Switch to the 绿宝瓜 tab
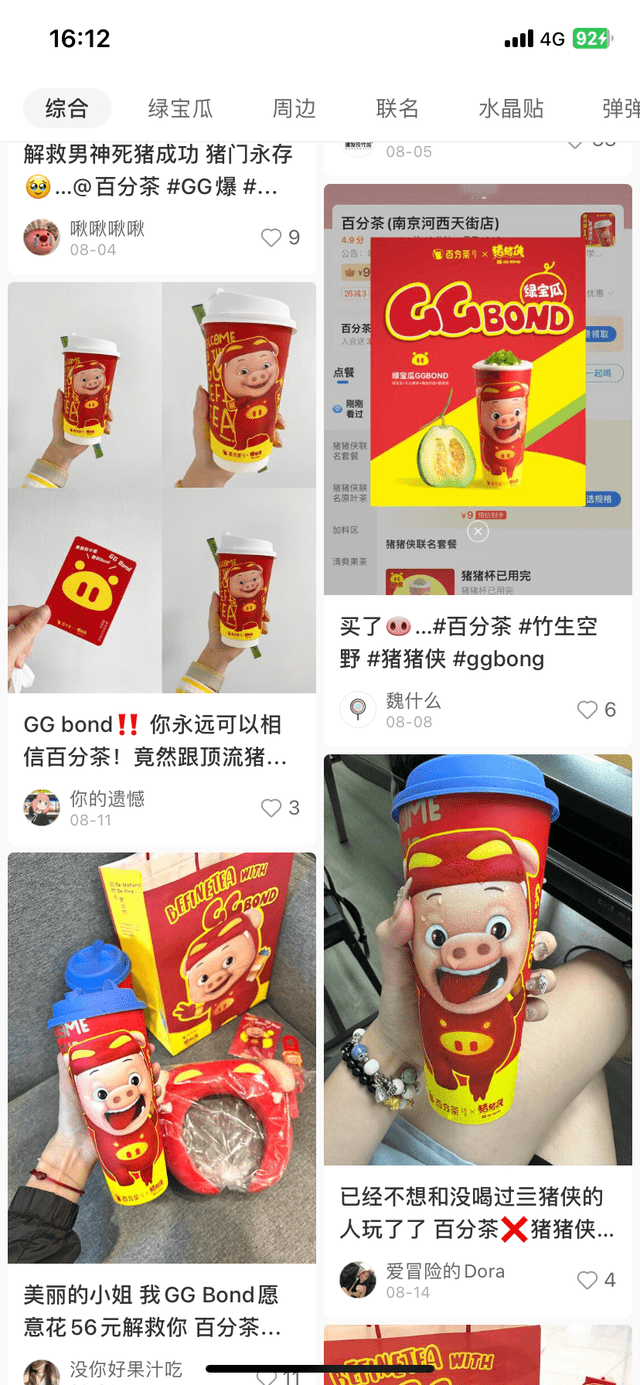 tap(180, 108)
